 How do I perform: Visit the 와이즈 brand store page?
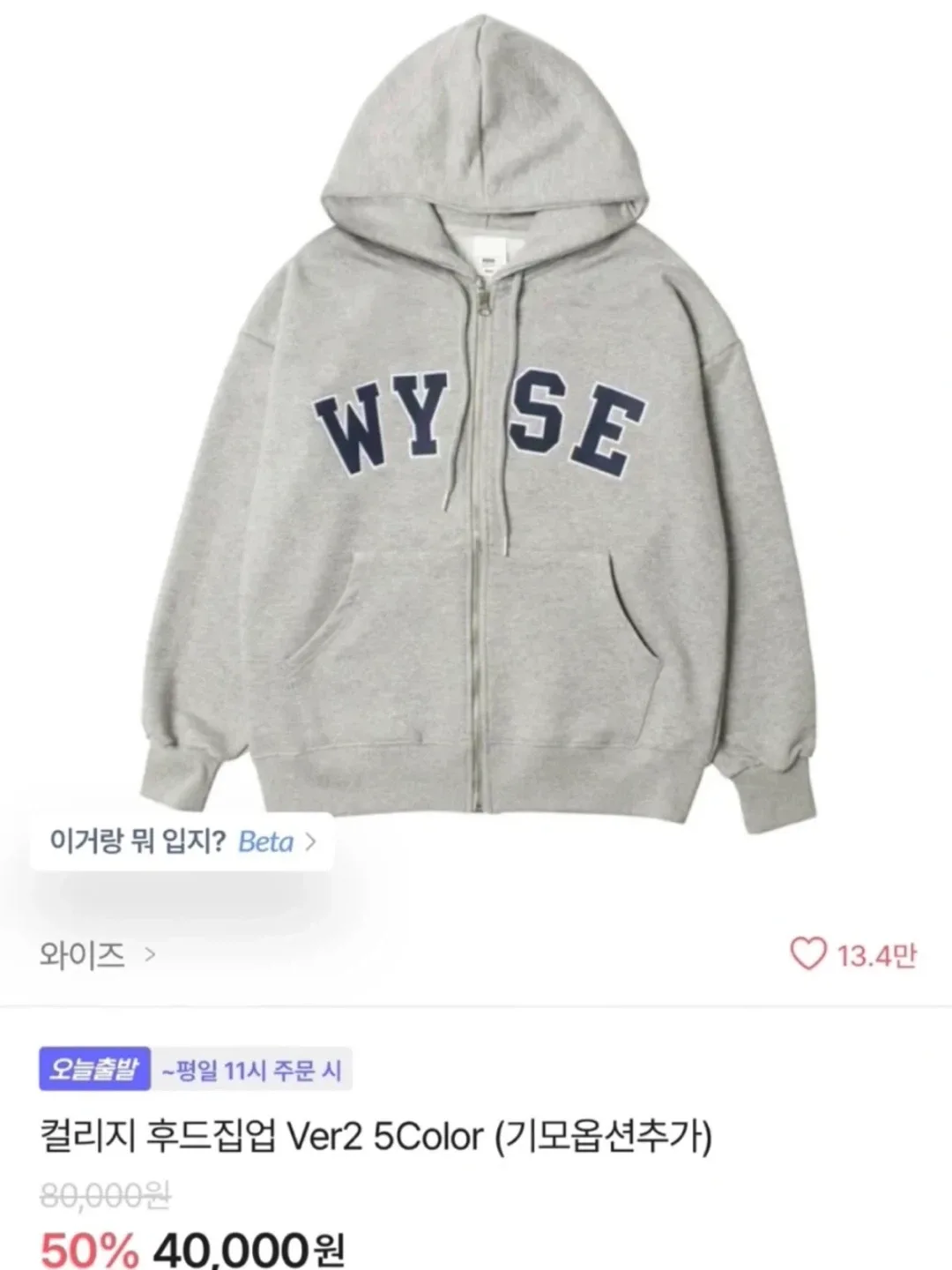pos(97,954)
